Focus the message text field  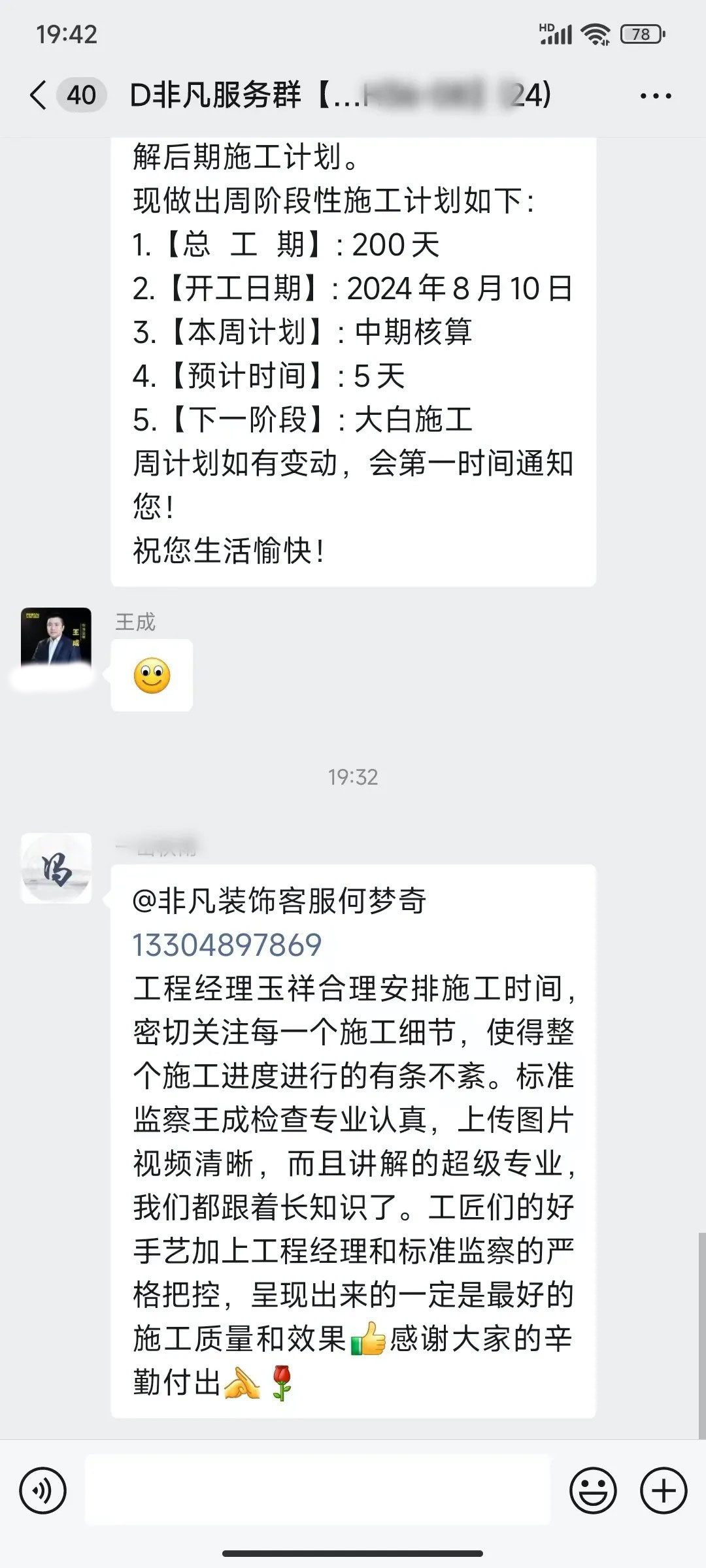tap(318, 1491)
